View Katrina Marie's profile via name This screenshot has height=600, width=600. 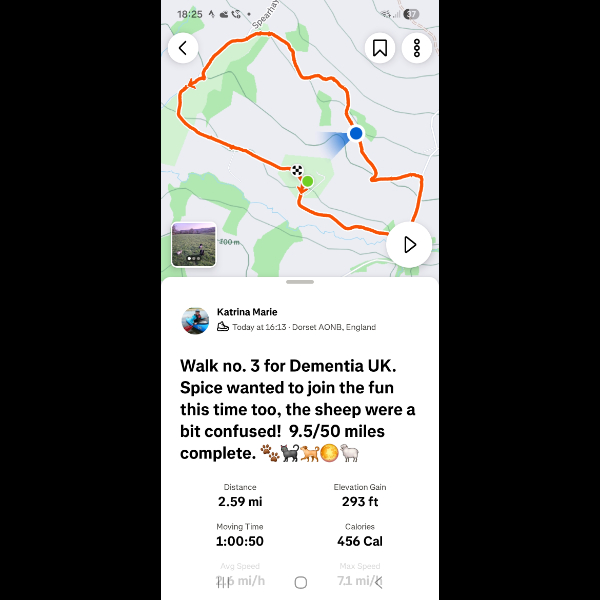[x=245, y=312]
